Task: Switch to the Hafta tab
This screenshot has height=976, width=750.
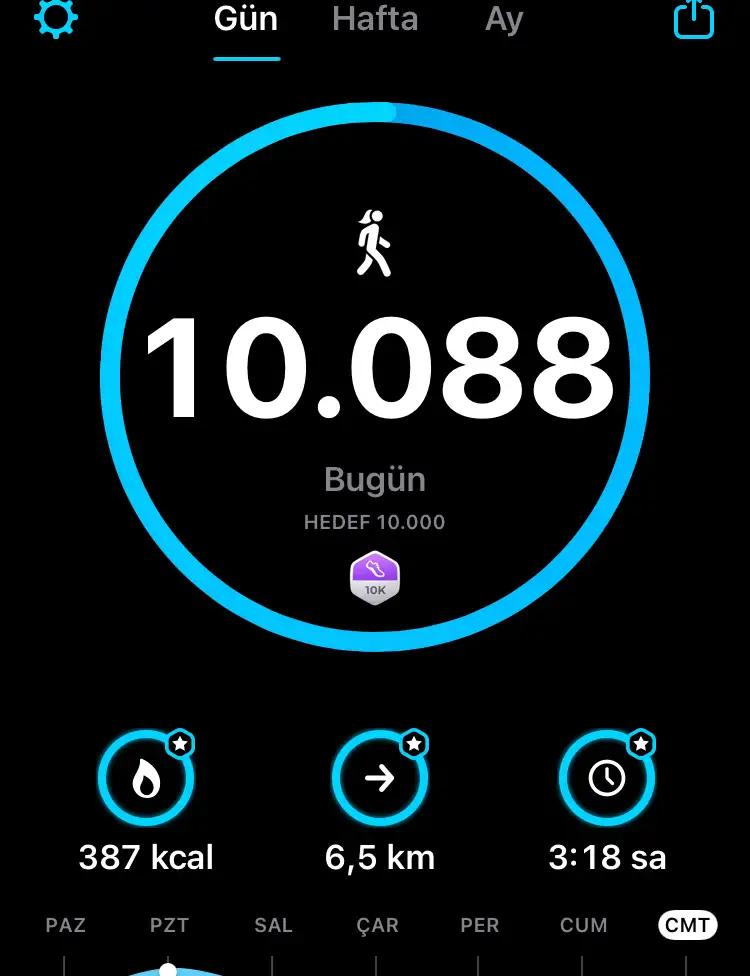Action: point(375,20)
